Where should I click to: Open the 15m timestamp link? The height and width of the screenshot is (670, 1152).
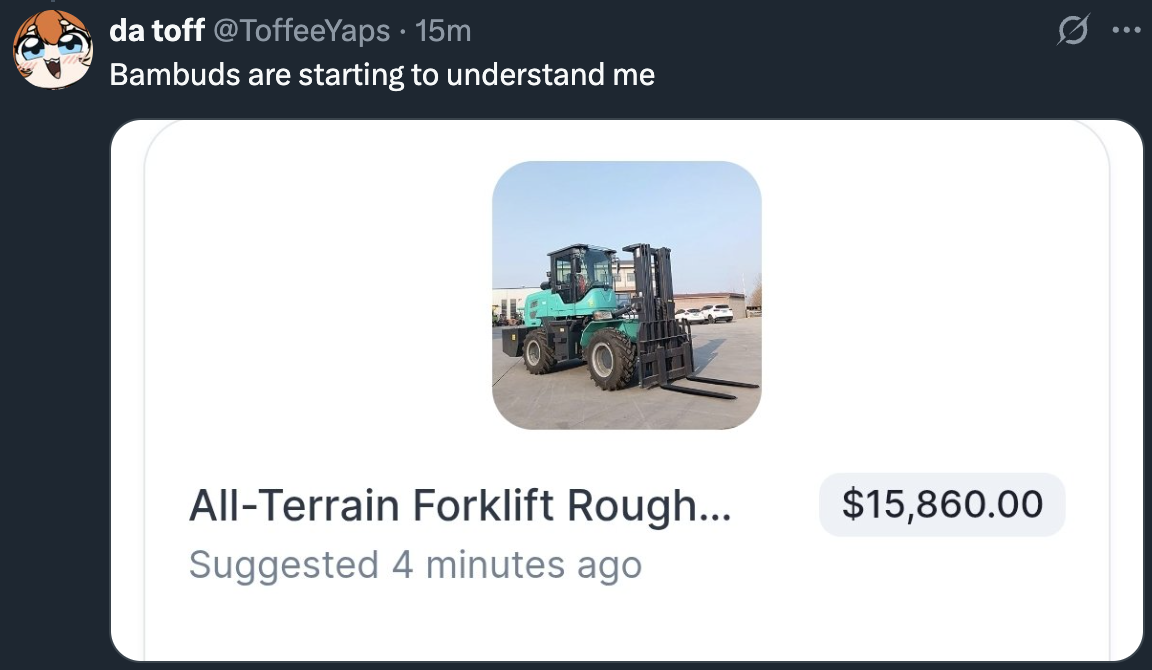coord(442,31)
